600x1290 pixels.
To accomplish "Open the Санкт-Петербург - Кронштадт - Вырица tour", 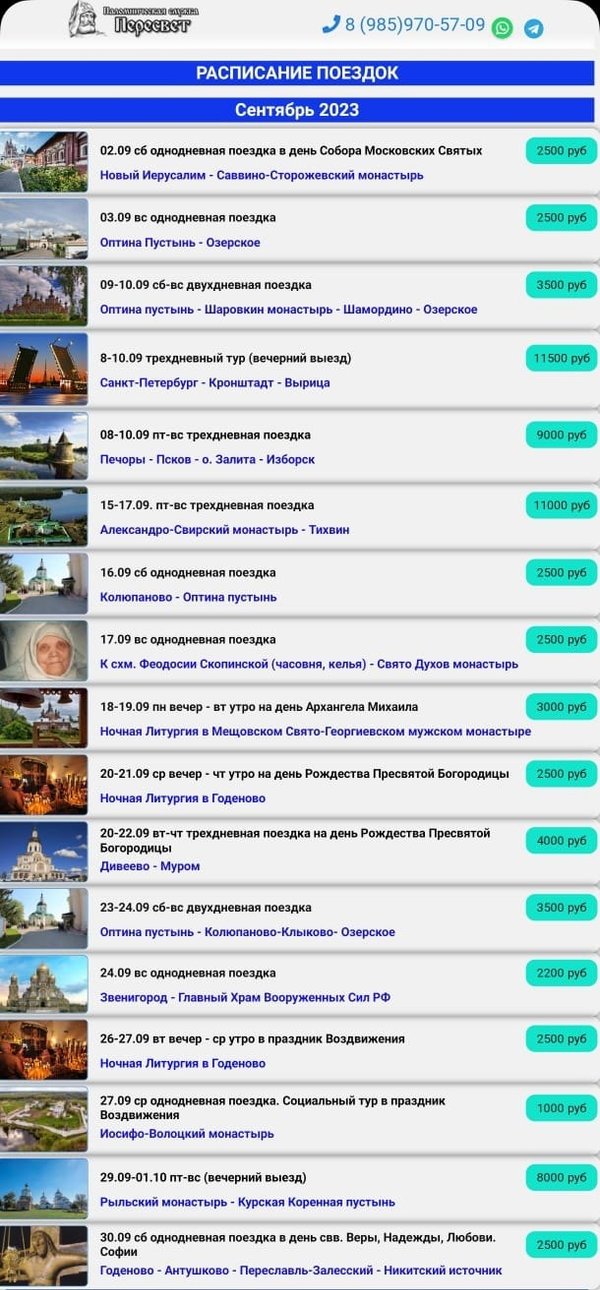I will 214,382.
